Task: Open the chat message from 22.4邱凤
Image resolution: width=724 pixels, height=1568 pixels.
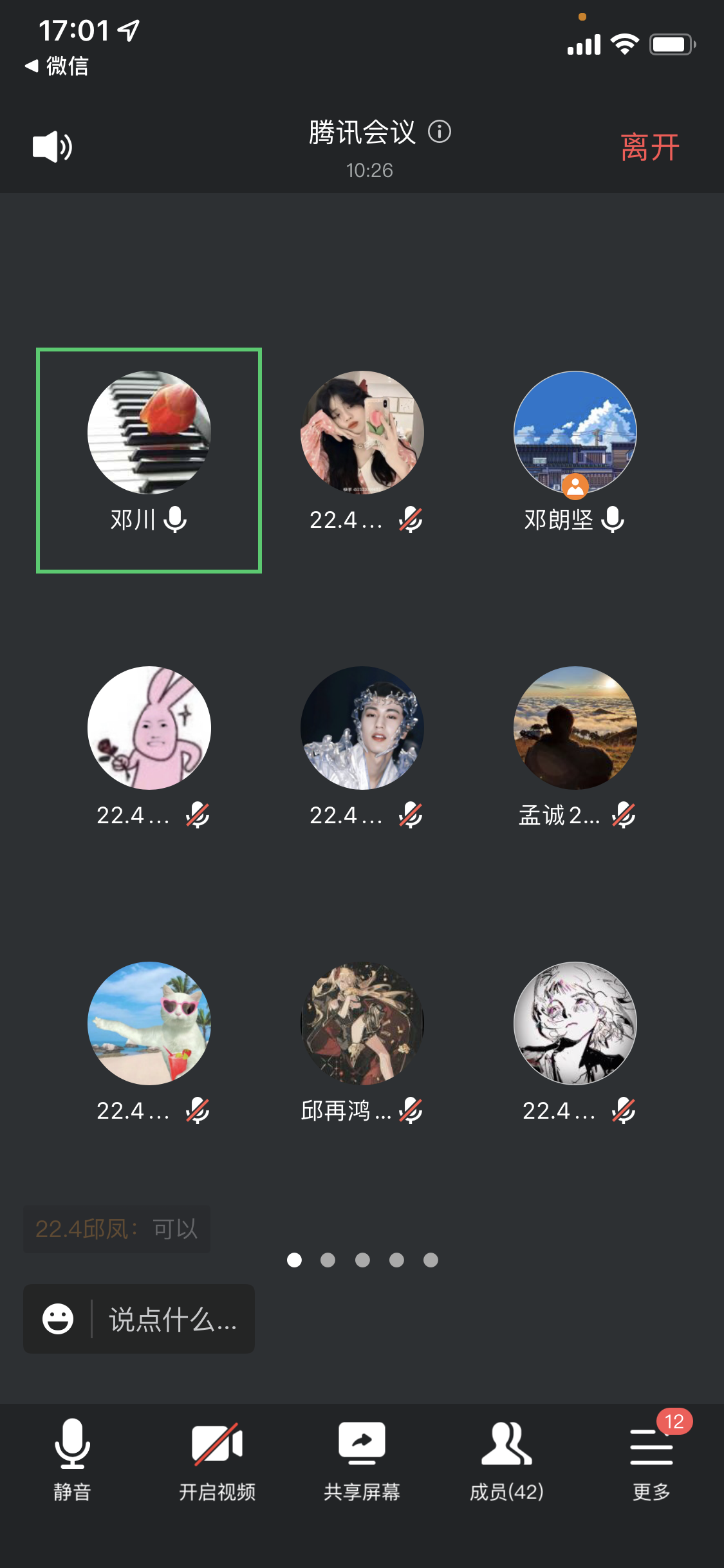Action: 116,1229
